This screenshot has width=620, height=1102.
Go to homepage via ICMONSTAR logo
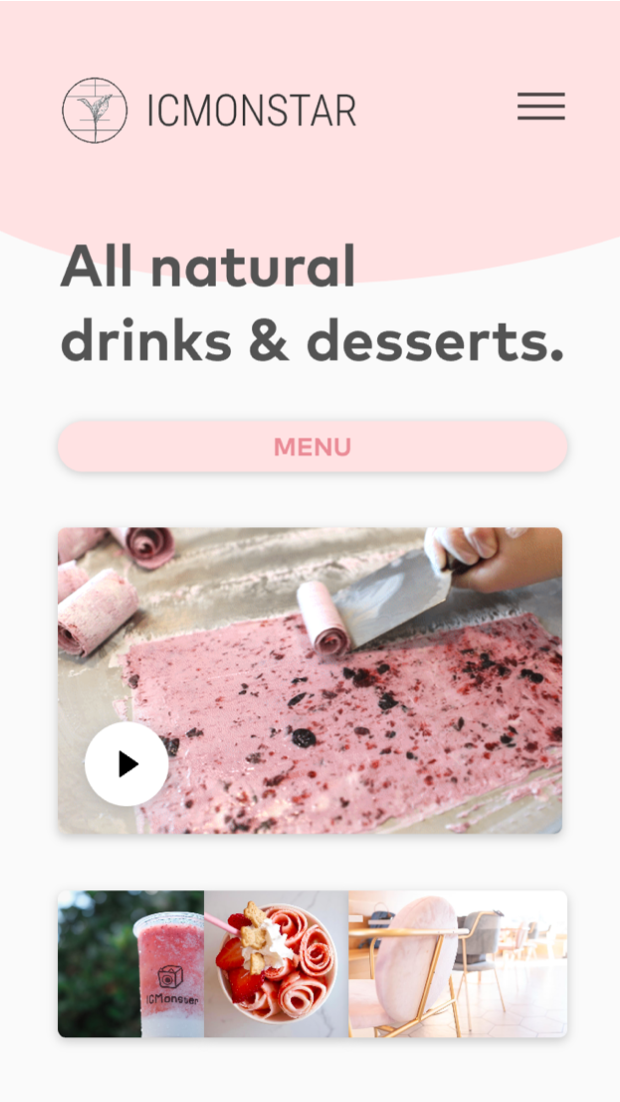(209, 110)
